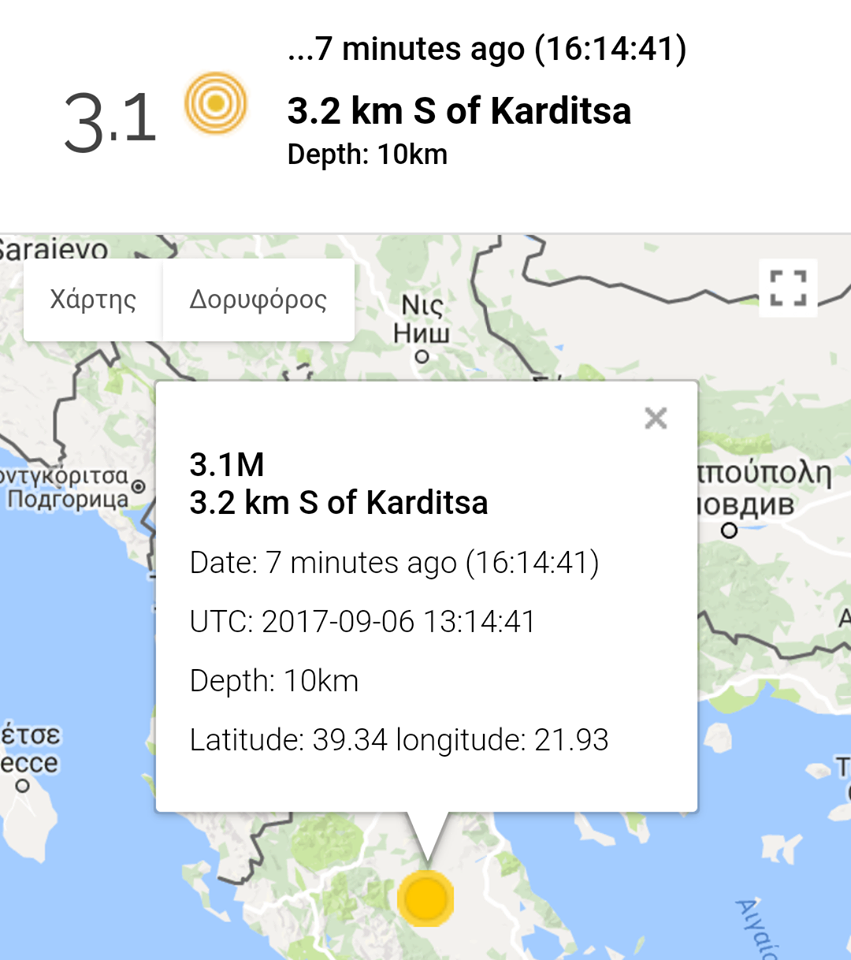Switch map to Χάρτης view
Screen dimensions: 851x960
[93, 300]
